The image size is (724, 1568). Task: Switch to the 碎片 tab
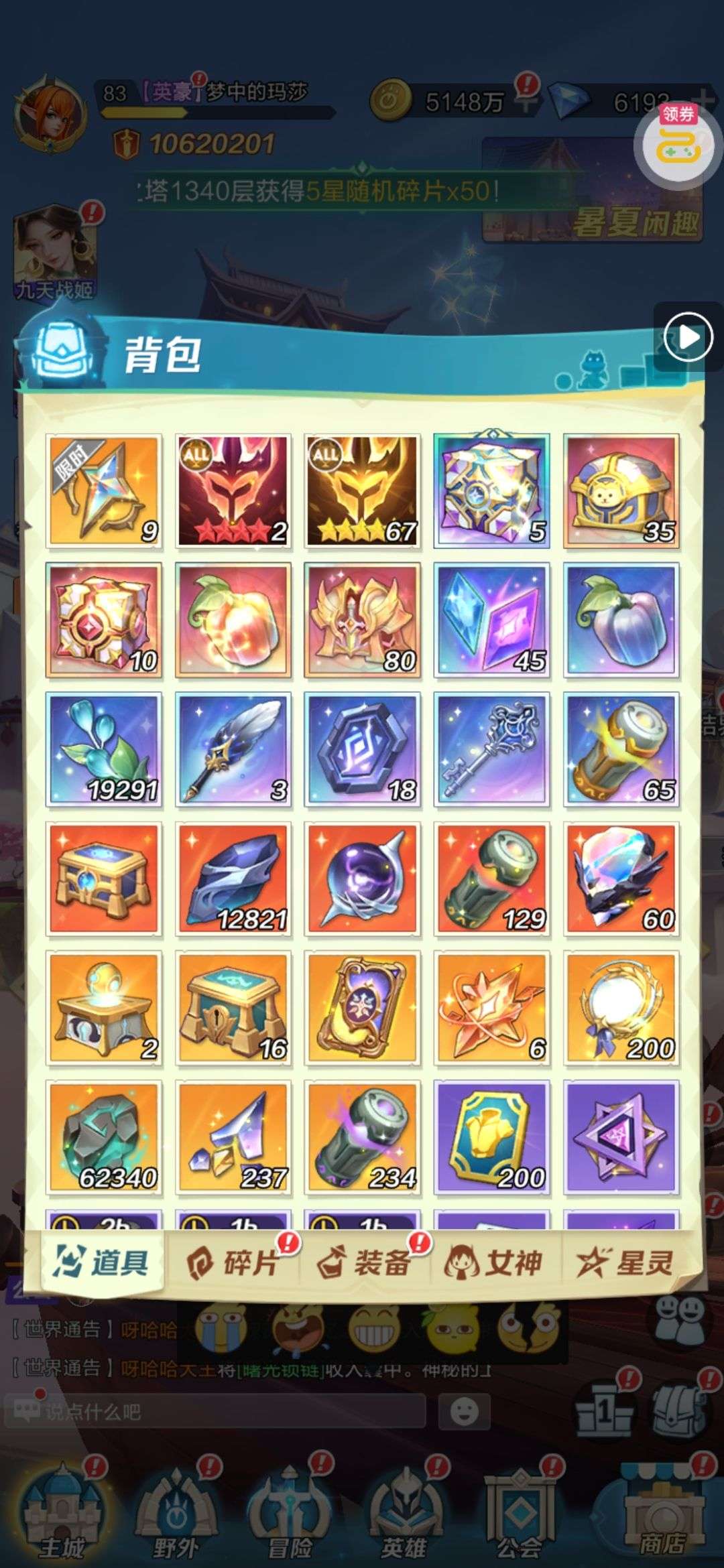pyautogui.click(x=233, y=1264)
